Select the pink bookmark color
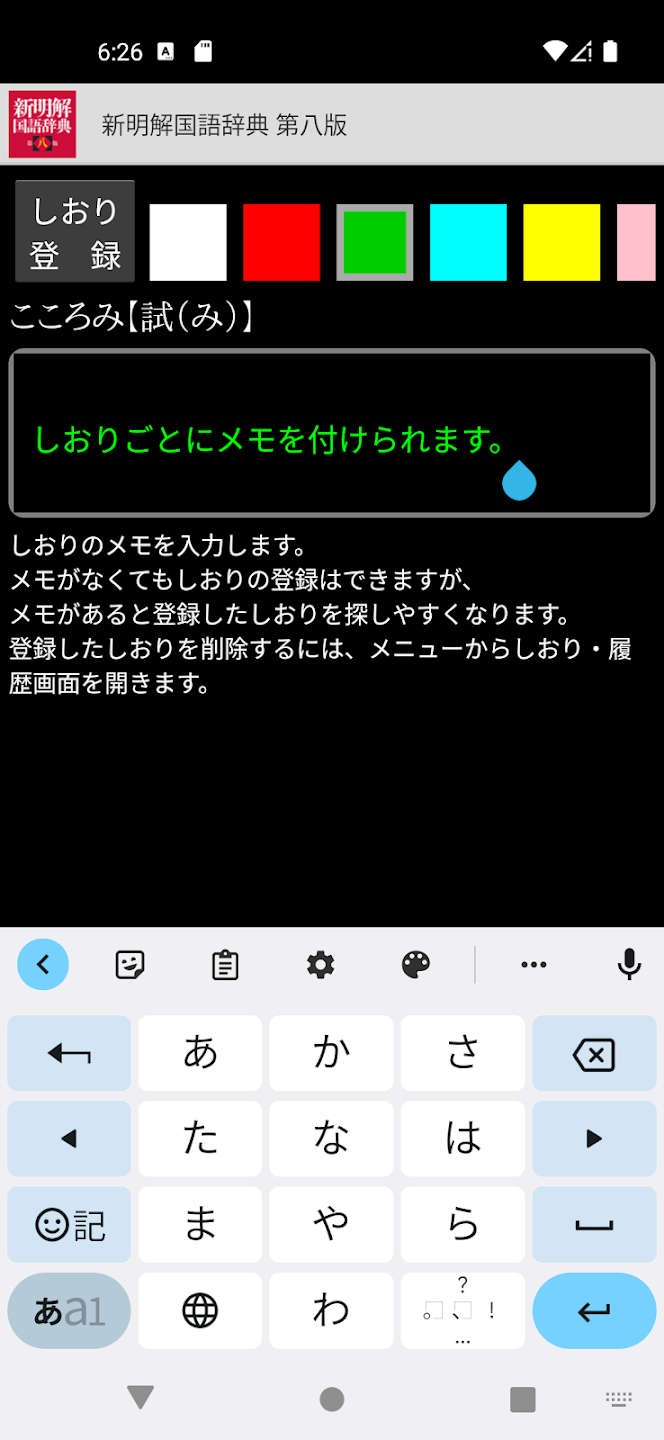The height and width of the screenshot is (1440, 664). tap(637, 242)
